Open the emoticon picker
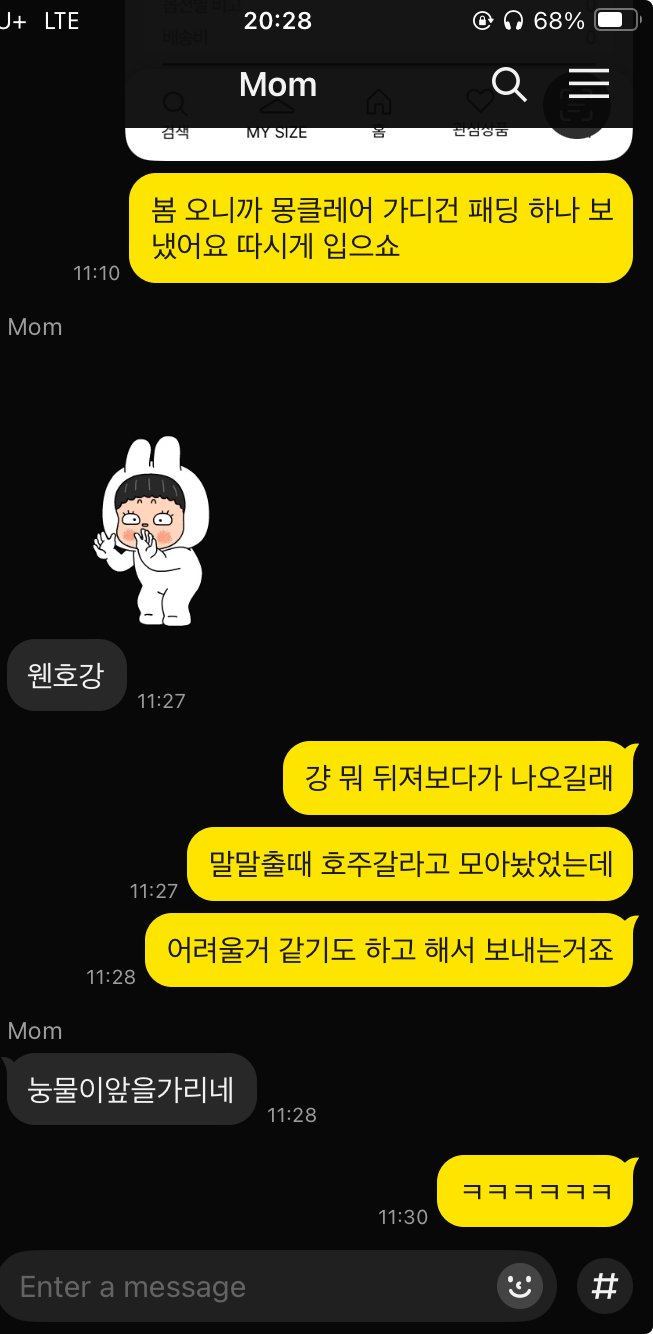This screenshot has height=1334, width=653. pos(519,1286)
